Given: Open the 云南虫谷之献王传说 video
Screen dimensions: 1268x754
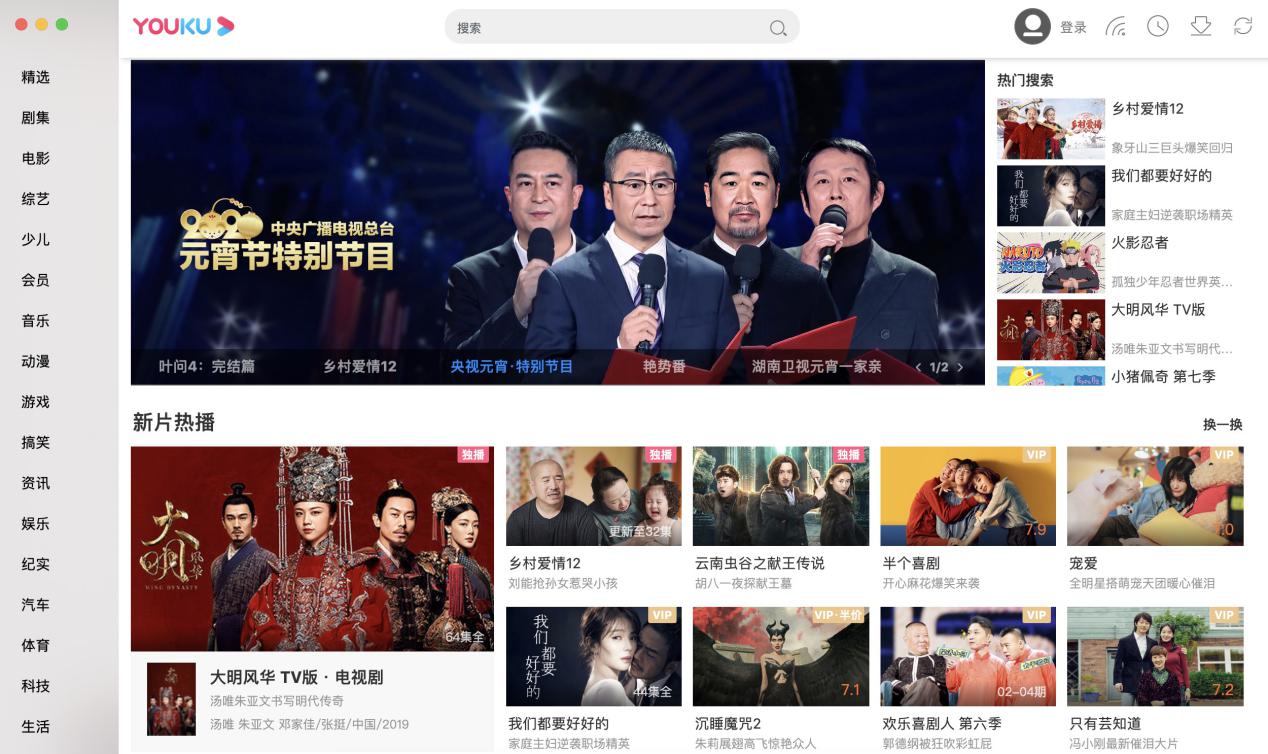Looking at the screenshot, I should pos(781,496).
